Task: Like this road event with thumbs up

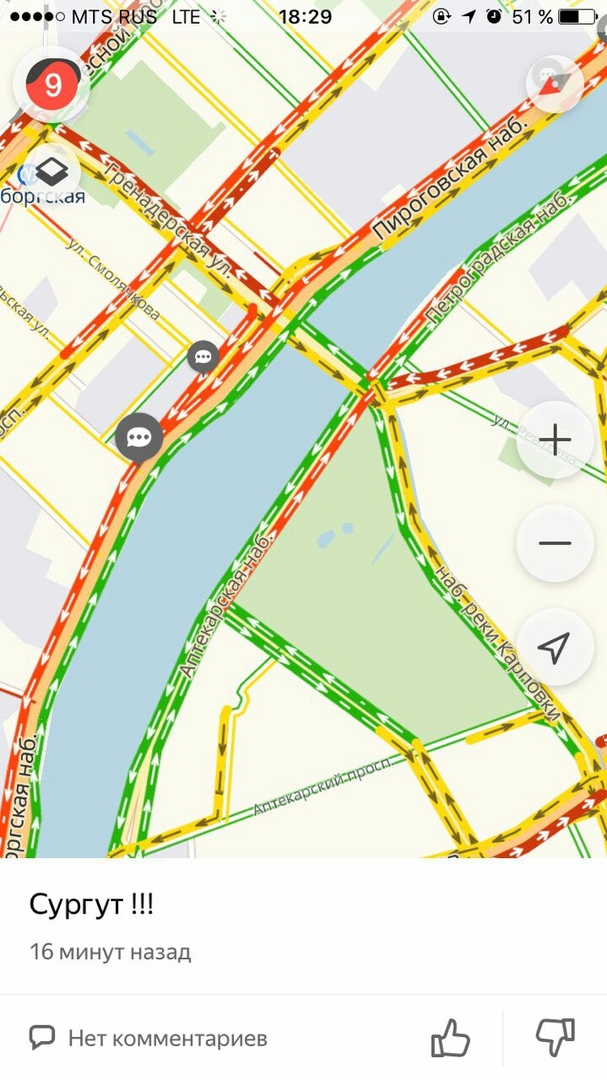Action: tap(450, 1038)
